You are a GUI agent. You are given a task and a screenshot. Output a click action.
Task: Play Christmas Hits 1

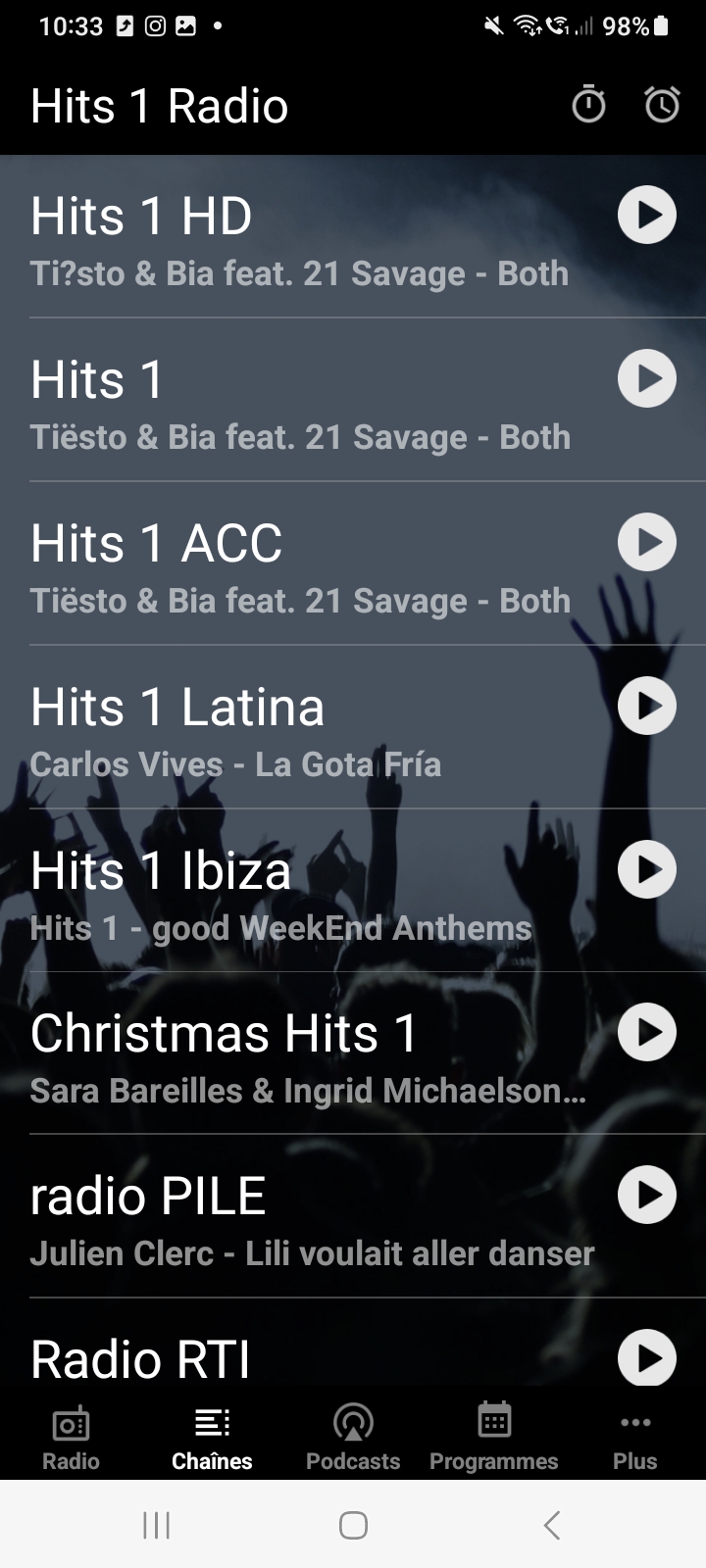(647, 1032)
